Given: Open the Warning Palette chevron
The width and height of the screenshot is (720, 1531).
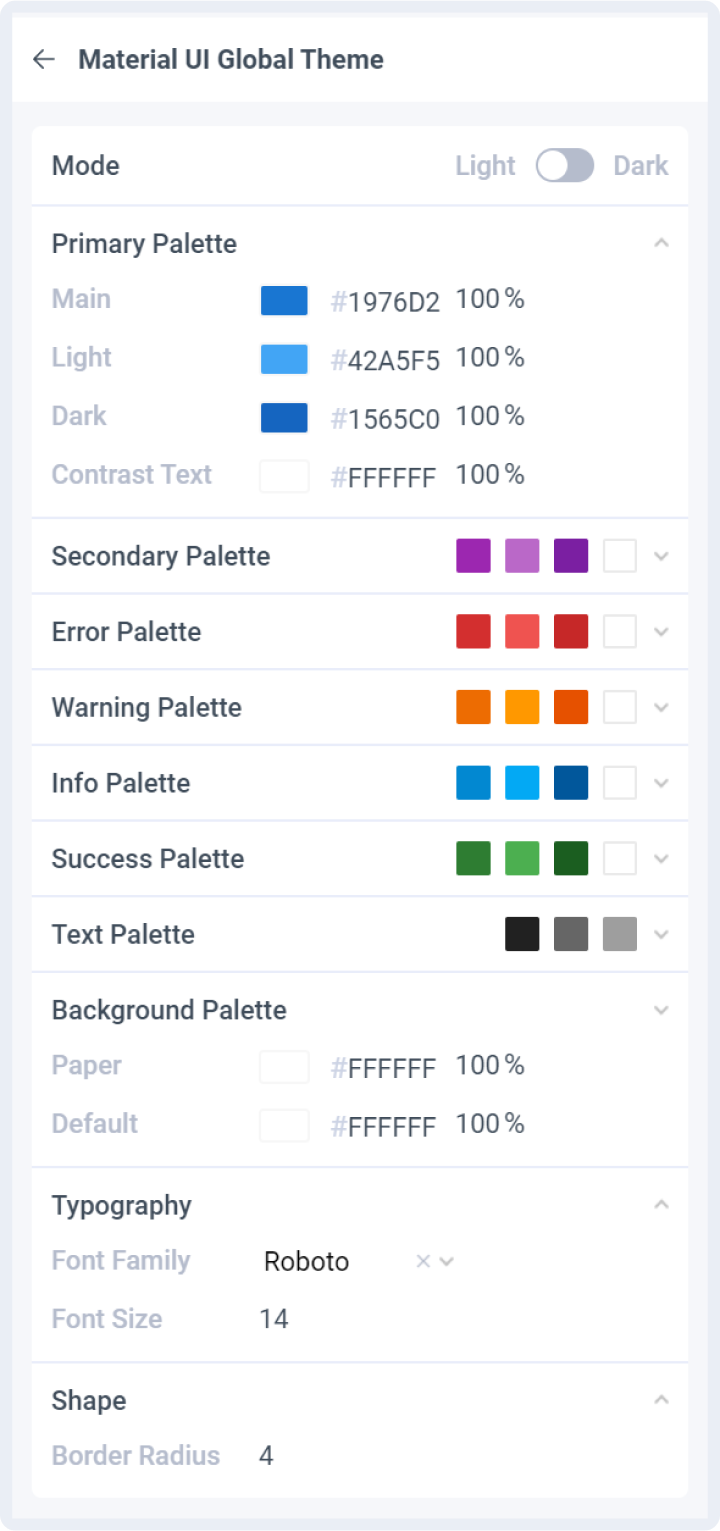Looking at the screenshot, I should (661, 707).
